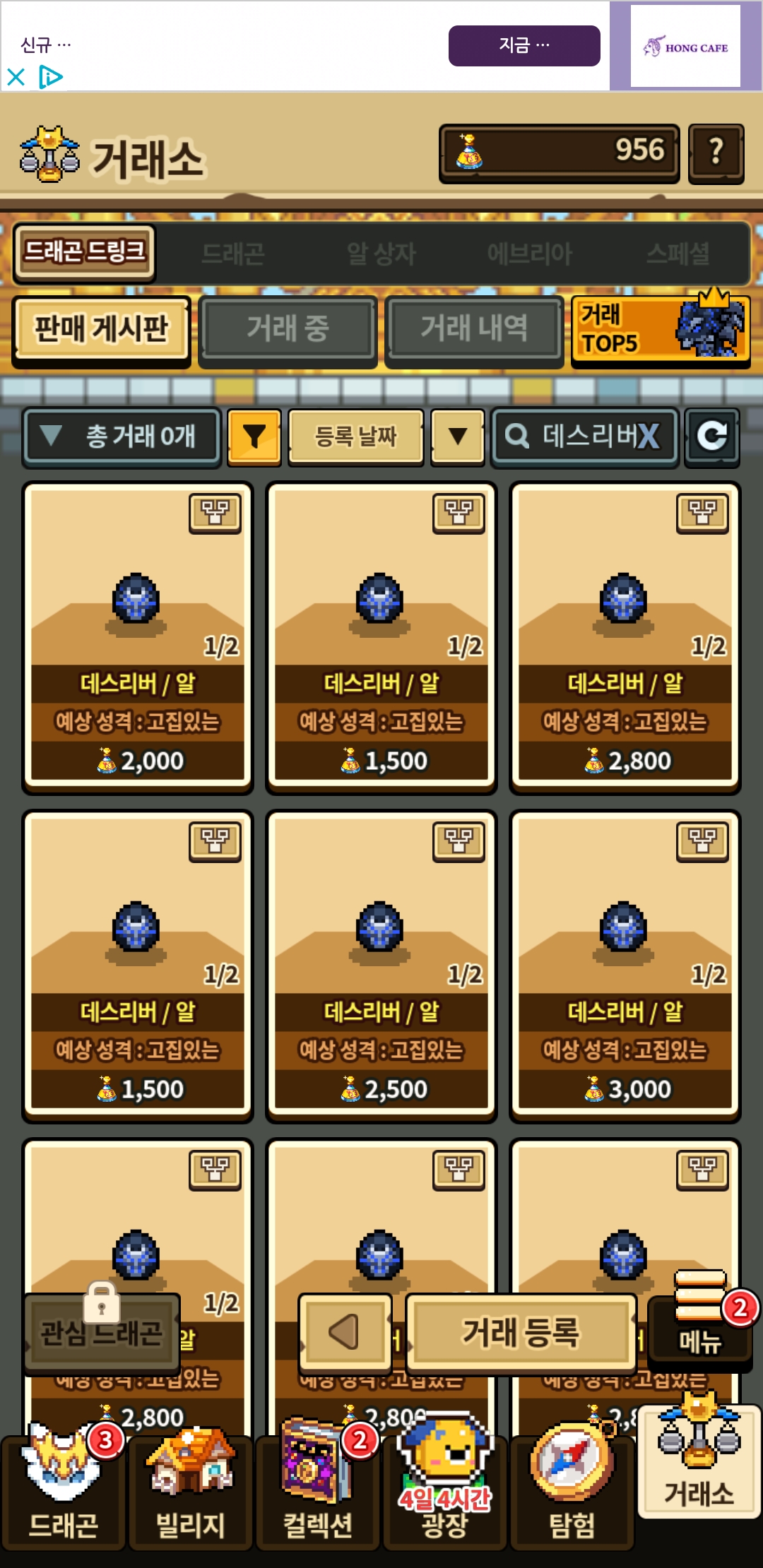The width and height of the screenshot is (763, 1568).
Task: Open the help question mark button
Action: point(716,151)
